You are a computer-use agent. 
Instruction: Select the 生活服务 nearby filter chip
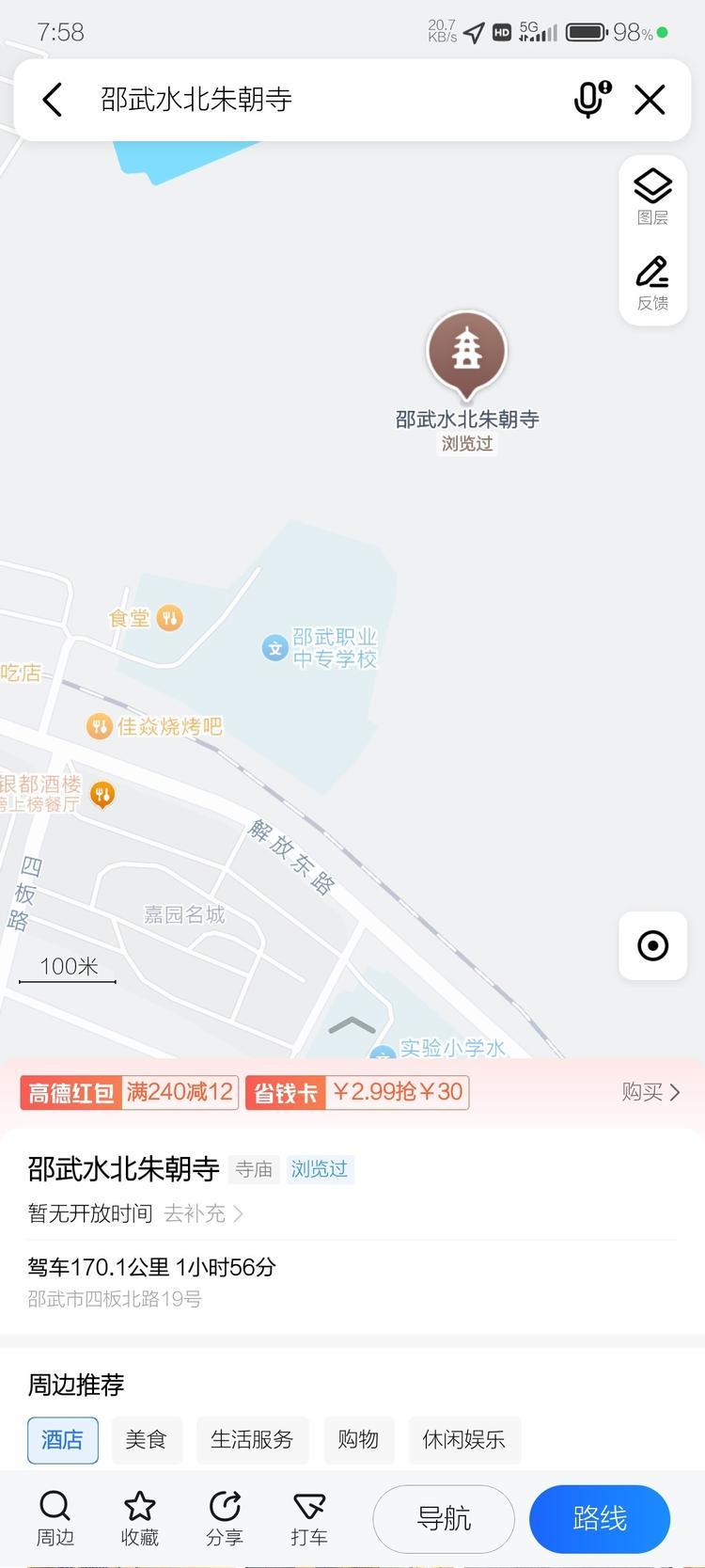[252, 1439]
